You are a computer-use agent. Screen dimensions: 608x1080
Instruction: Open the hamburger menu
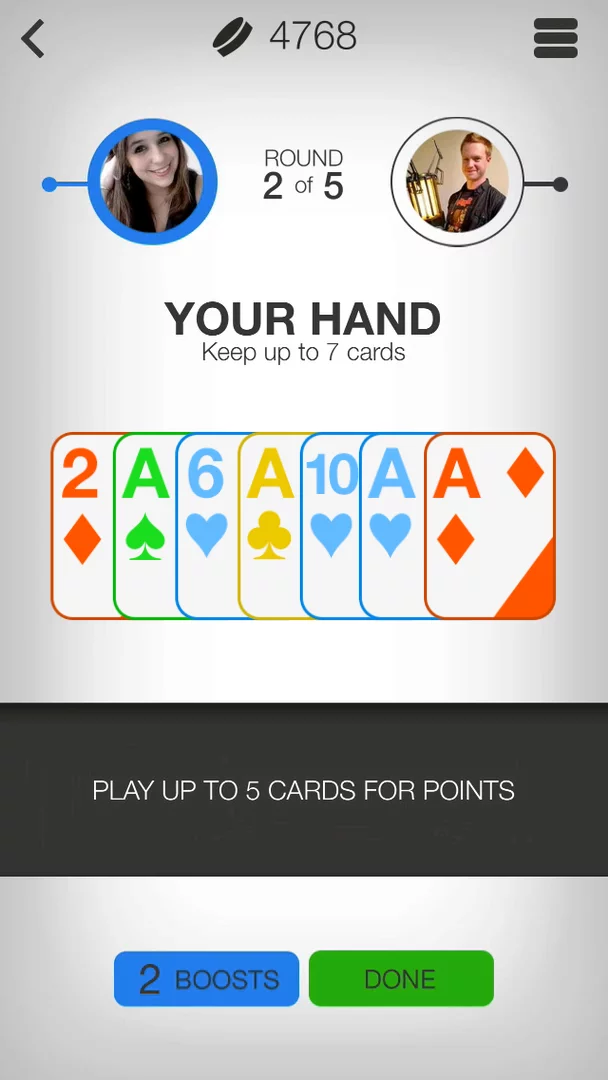click(x=556, y=39)
